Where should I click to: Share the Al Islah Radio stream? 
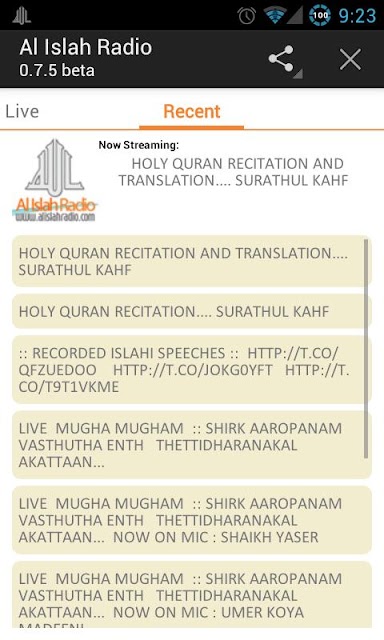[x=282, y=59]
